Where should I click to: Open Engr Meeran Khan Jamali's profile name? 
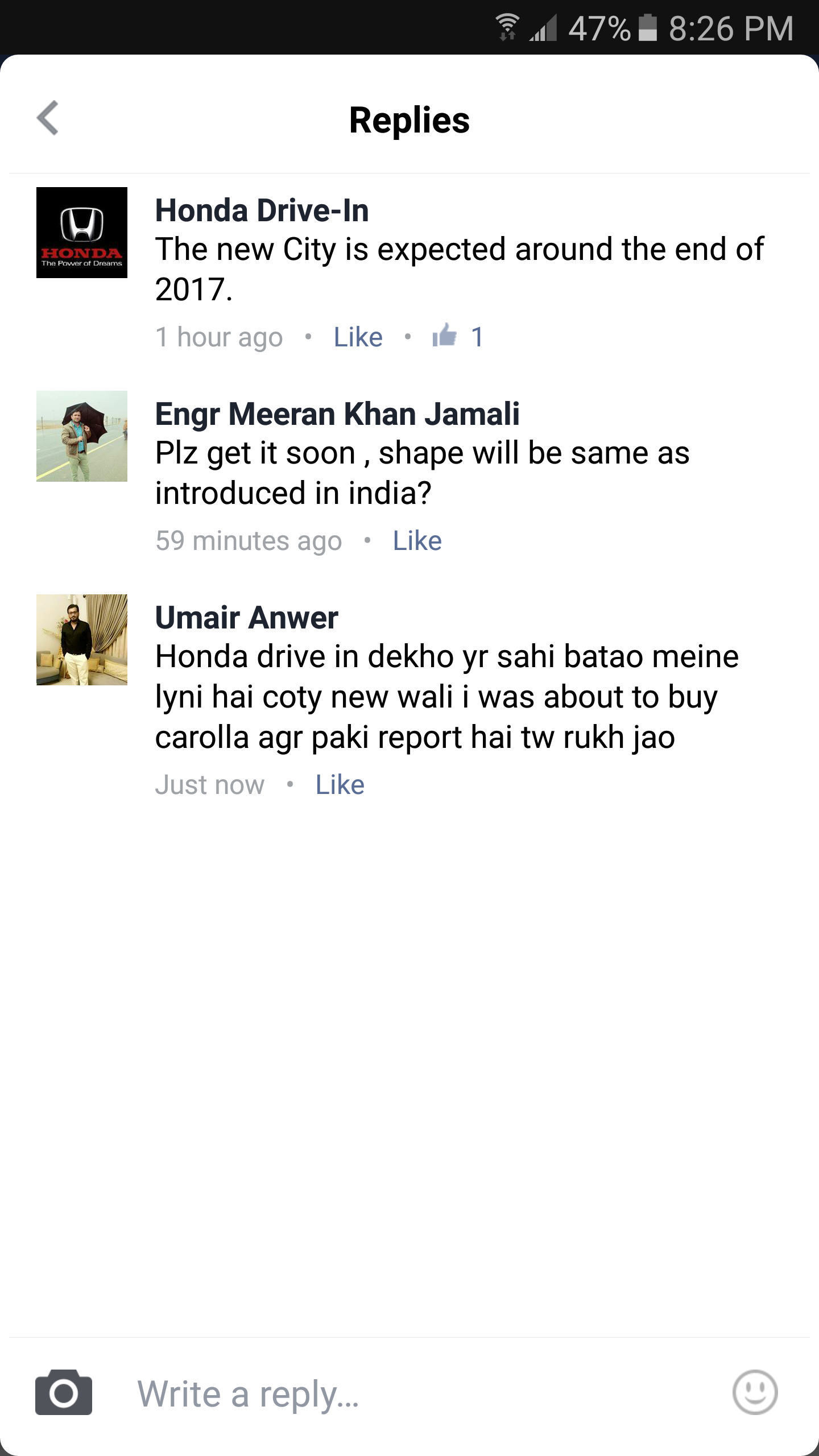click(x=337, y=413)
